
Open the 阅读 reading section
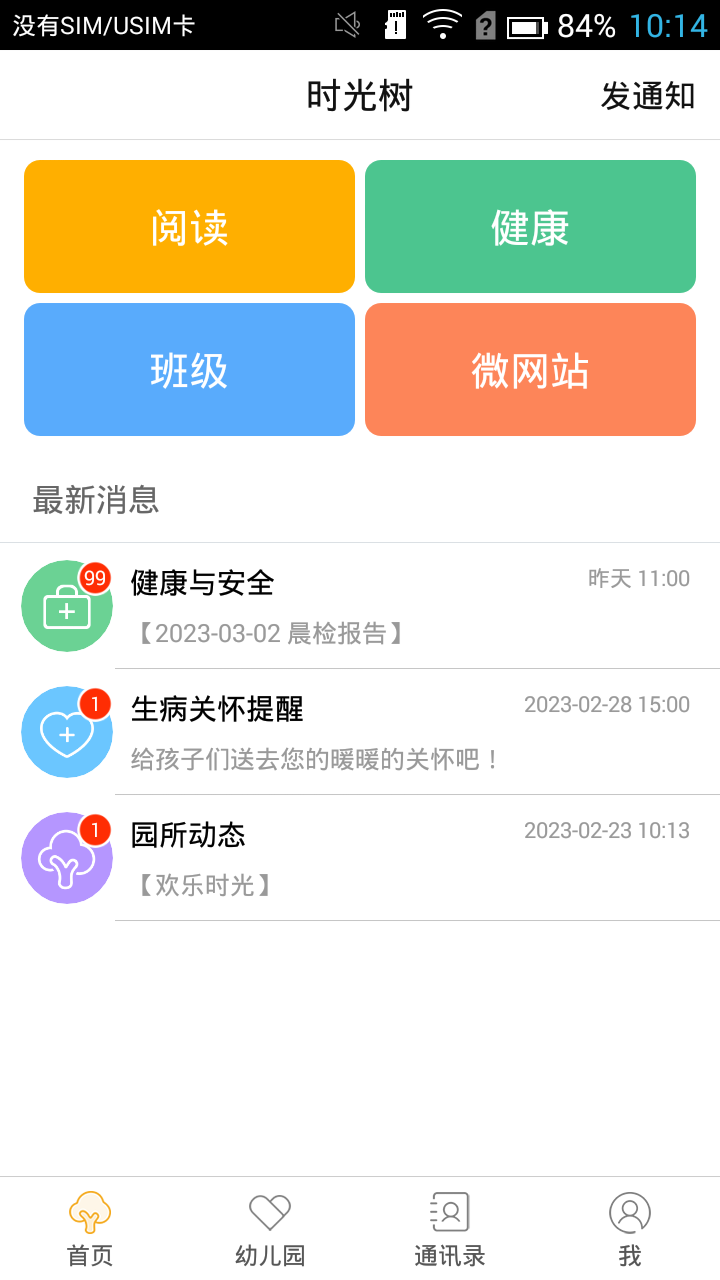pyautogui.click(x=189, y=226)
